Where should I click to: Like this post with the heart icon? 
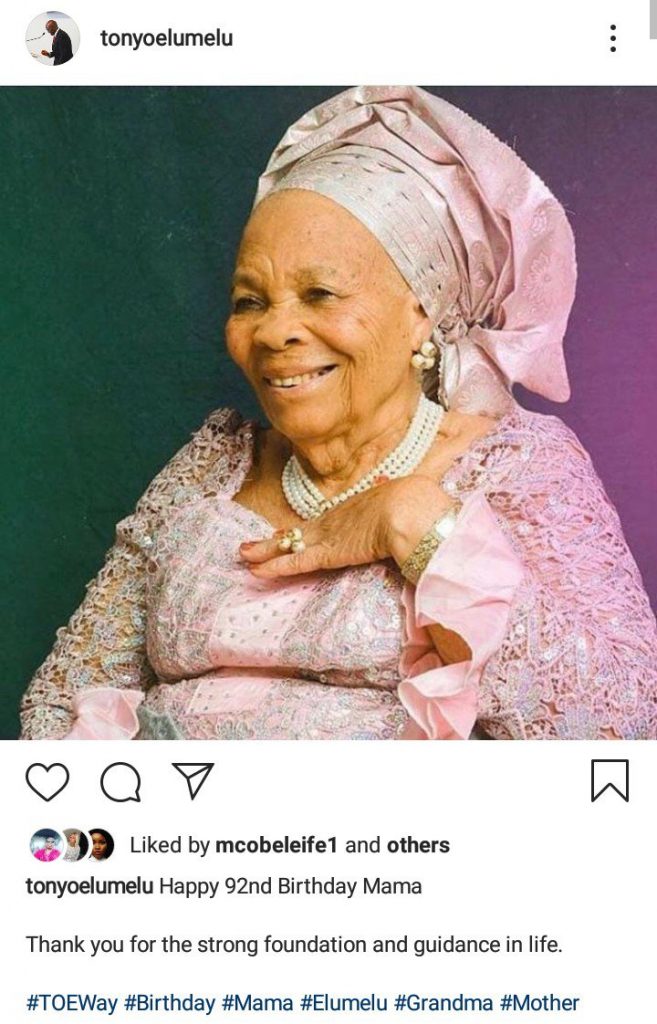[47, 782]
